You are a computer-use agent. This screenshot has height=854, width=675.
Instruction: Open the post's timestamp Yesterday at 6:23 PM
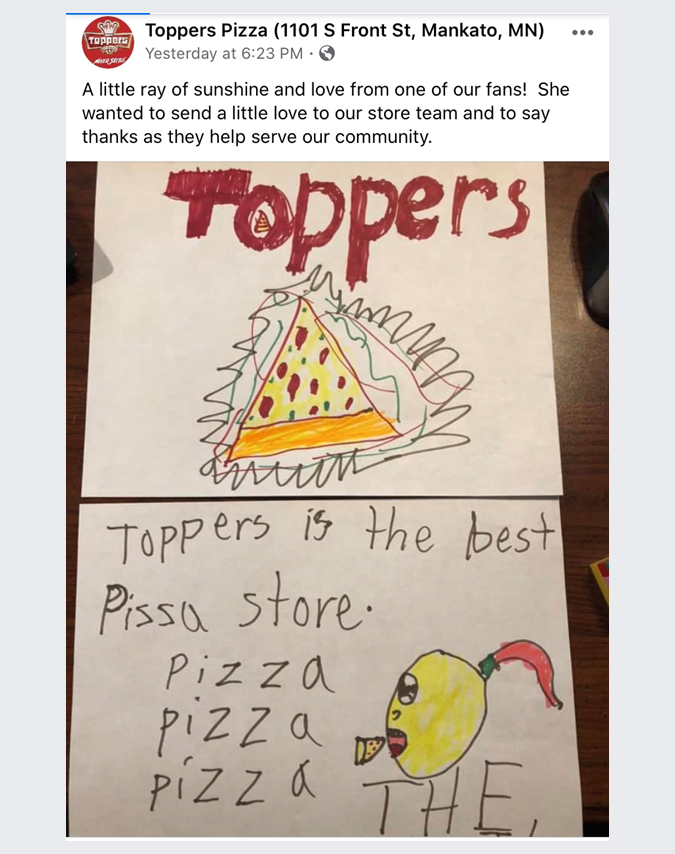coord(223,53)
